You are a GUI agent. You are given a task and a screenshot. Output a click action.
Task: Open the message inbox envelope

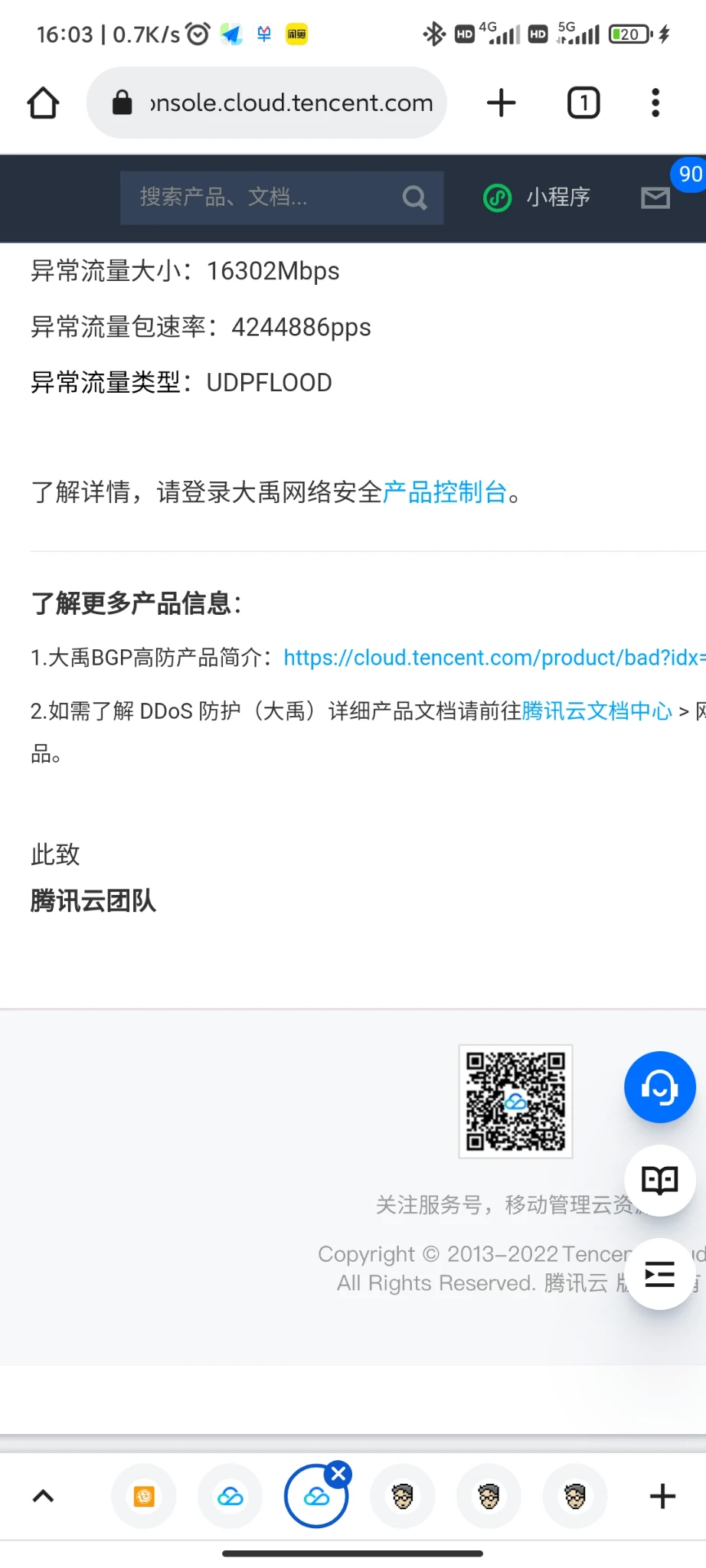tap(655, 198)
